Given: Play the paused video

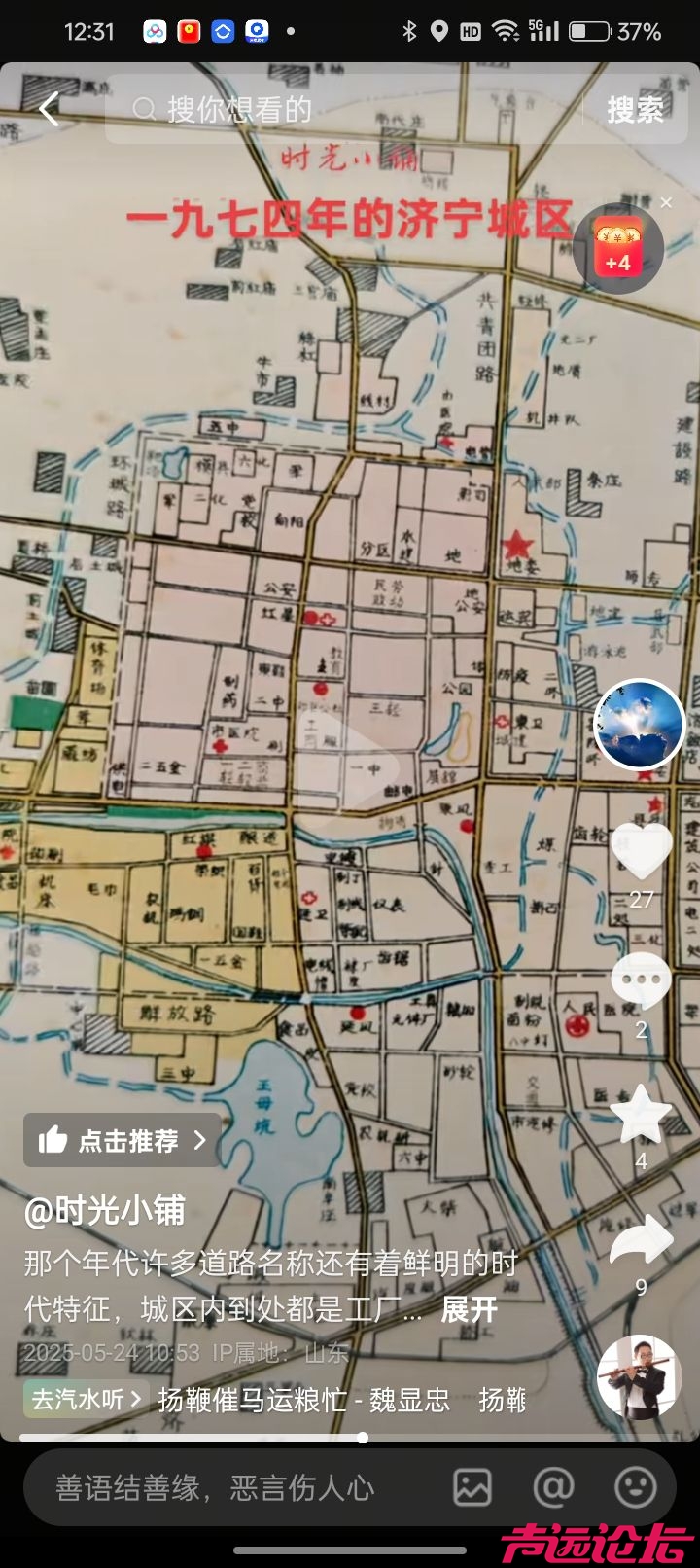Looking at the screenshot, I should [350, 759].
